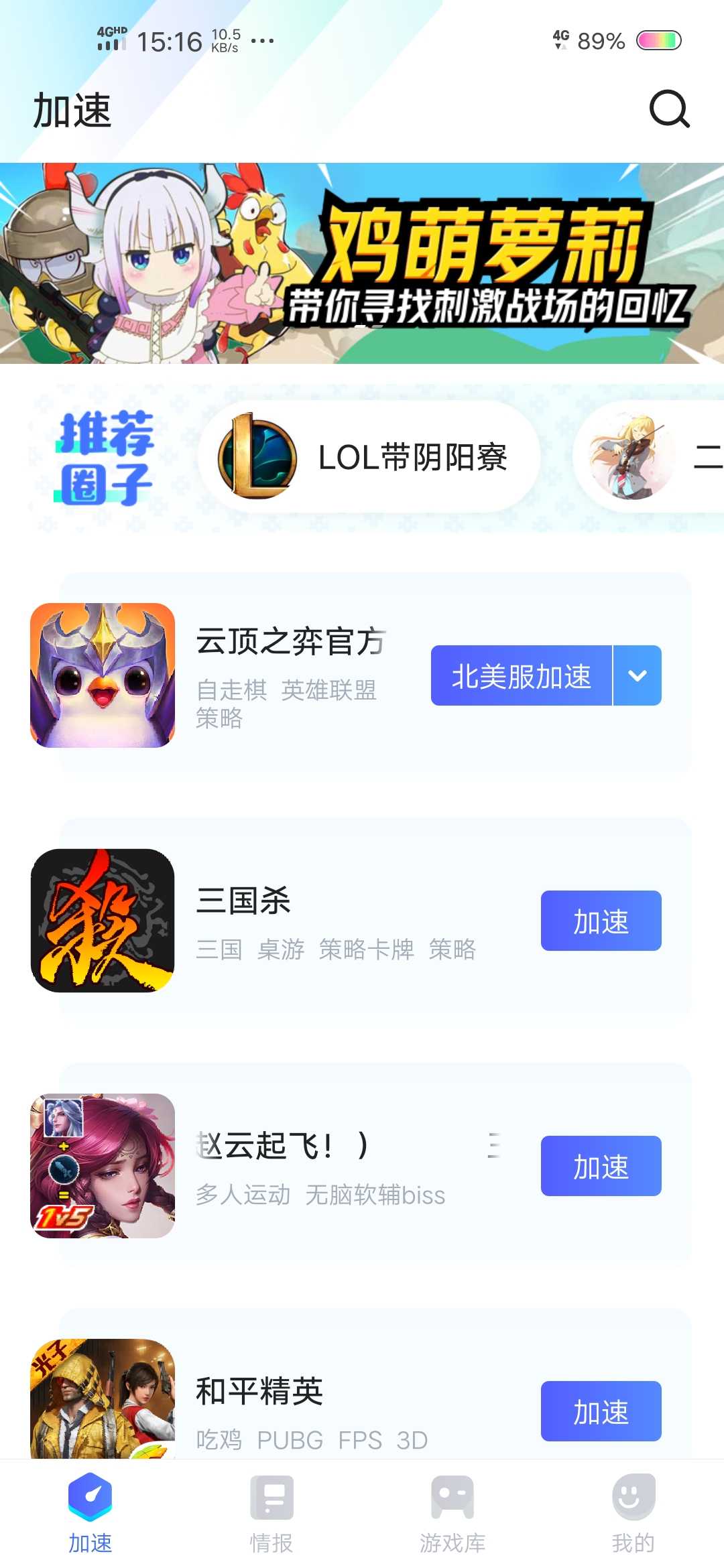Open the 鸡萌萝莉 promotional banner
The width and height of the screenshot is (724, 1568).
(x=362, y=263)
